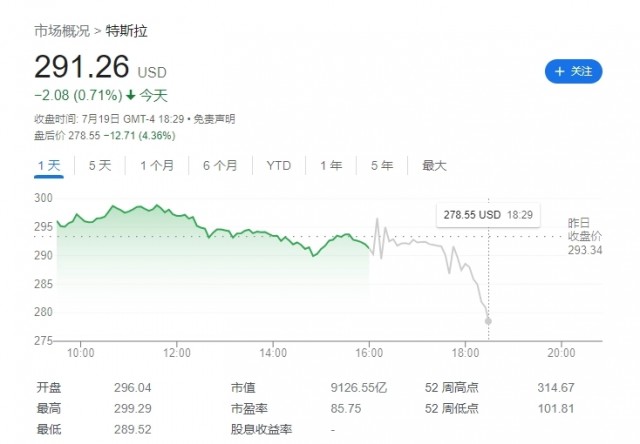The width and height of the screenshot is (640, 444).
Task: Select the YTD chart range
Action: [x=279, y=166]
